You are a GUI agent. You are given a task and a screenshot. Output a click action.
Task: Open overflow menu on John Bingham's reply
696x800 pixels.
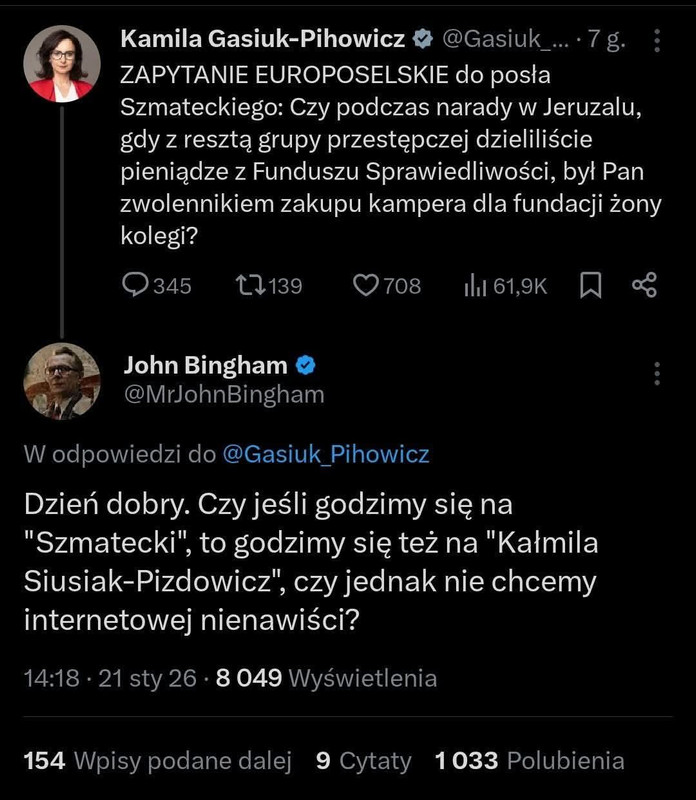click(657, 374)
